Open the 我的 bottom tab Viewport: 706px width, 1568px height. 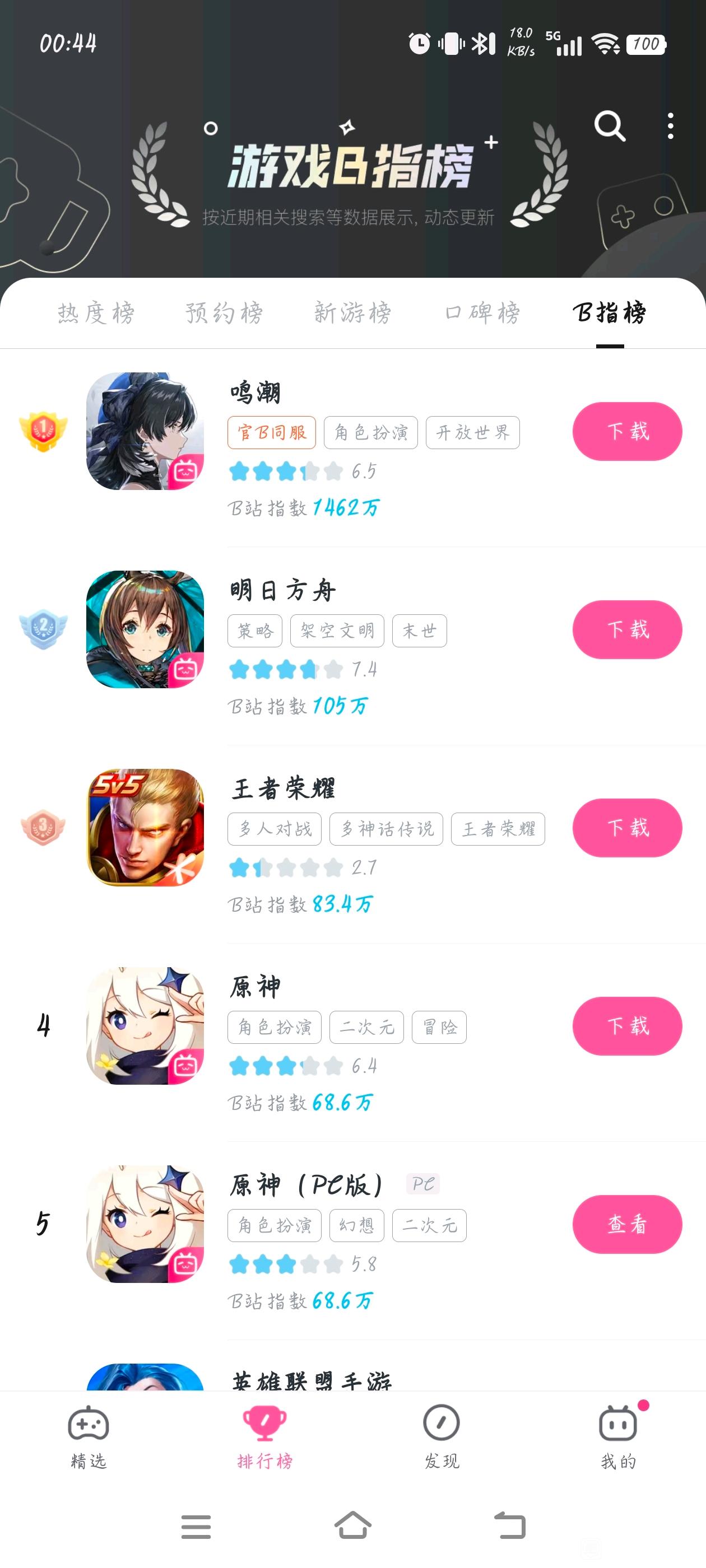[618, 1436]
